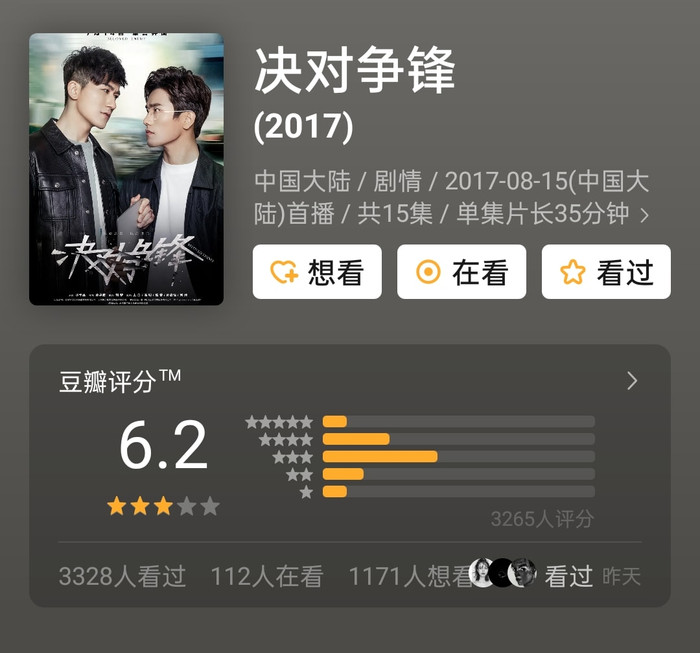Tap the 想看 (want to watch) button
Viewport: 700px width, 653px height.
point(317,272)
